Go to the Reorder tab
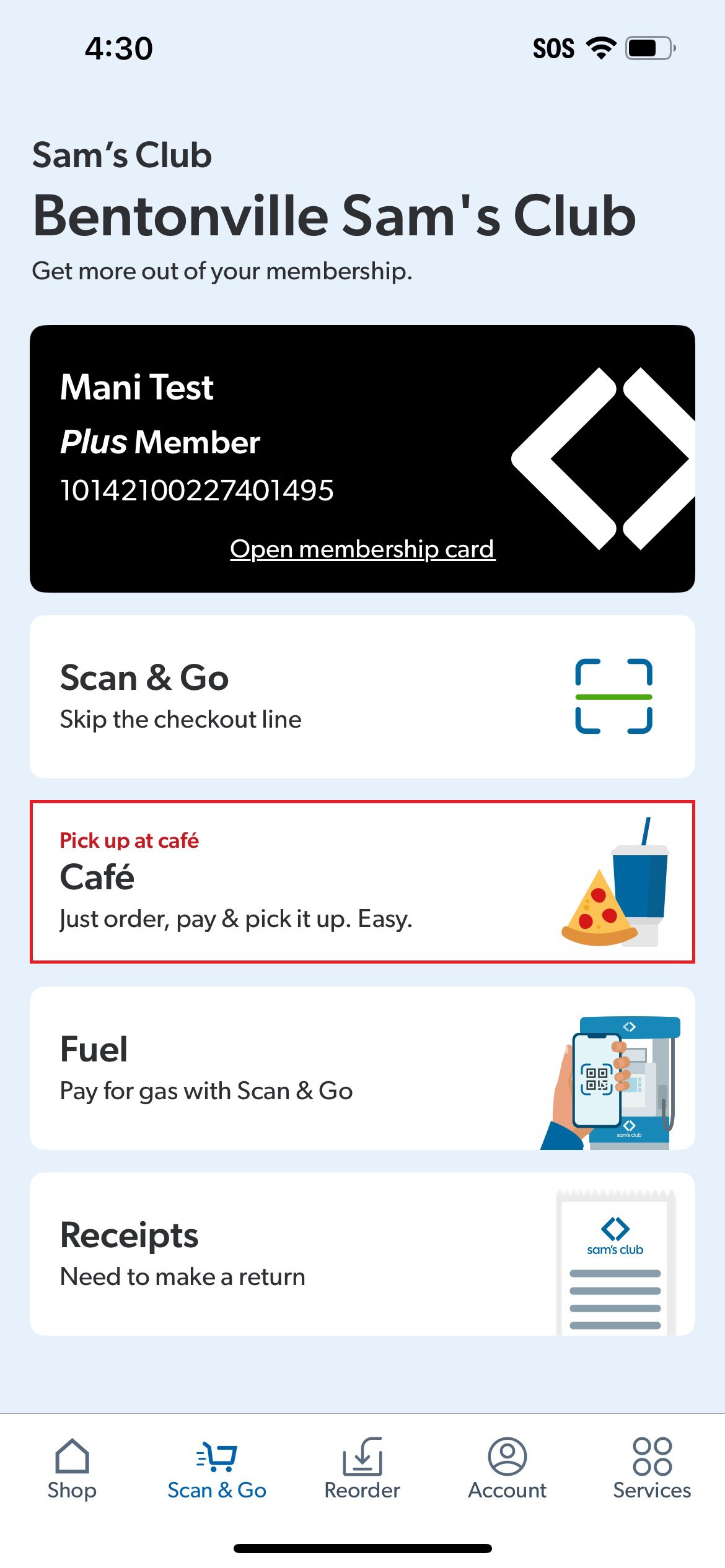This screenshot has height=1568, width=725. 362,1469
